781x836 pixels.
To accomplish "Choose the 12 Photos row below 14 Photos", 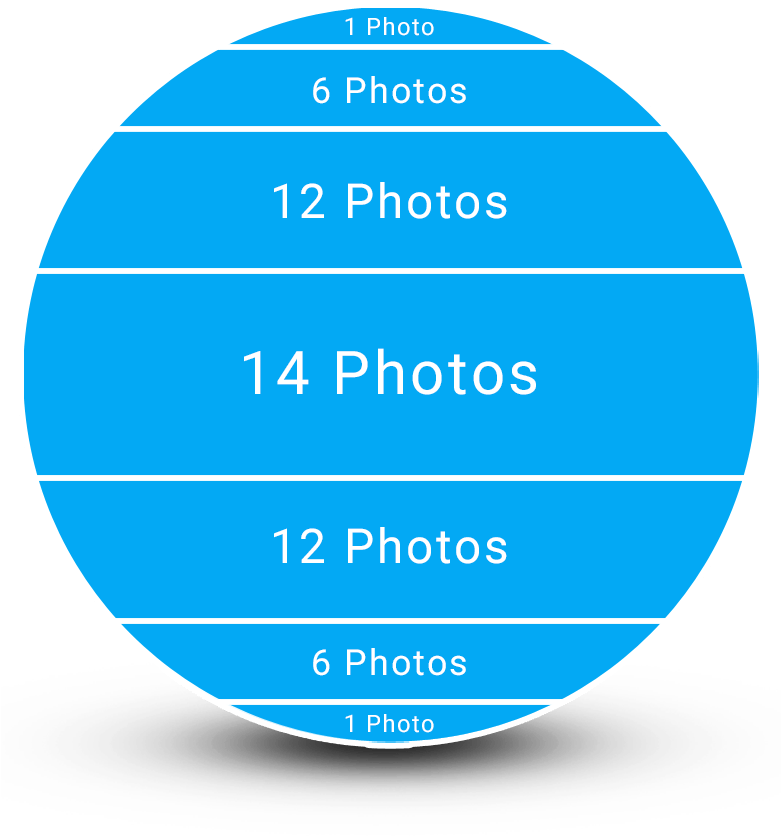I will 390,547.
